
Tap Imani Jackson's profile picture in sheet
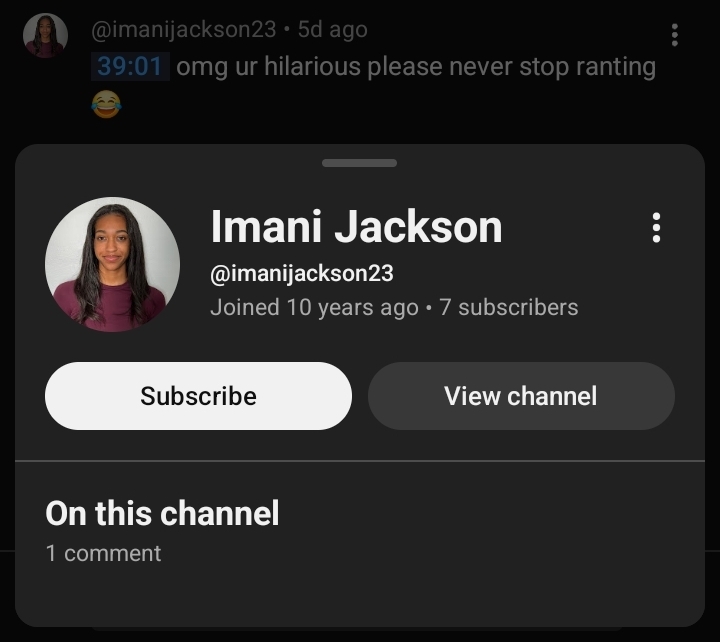pyautogui.click(x=112, y=265)
